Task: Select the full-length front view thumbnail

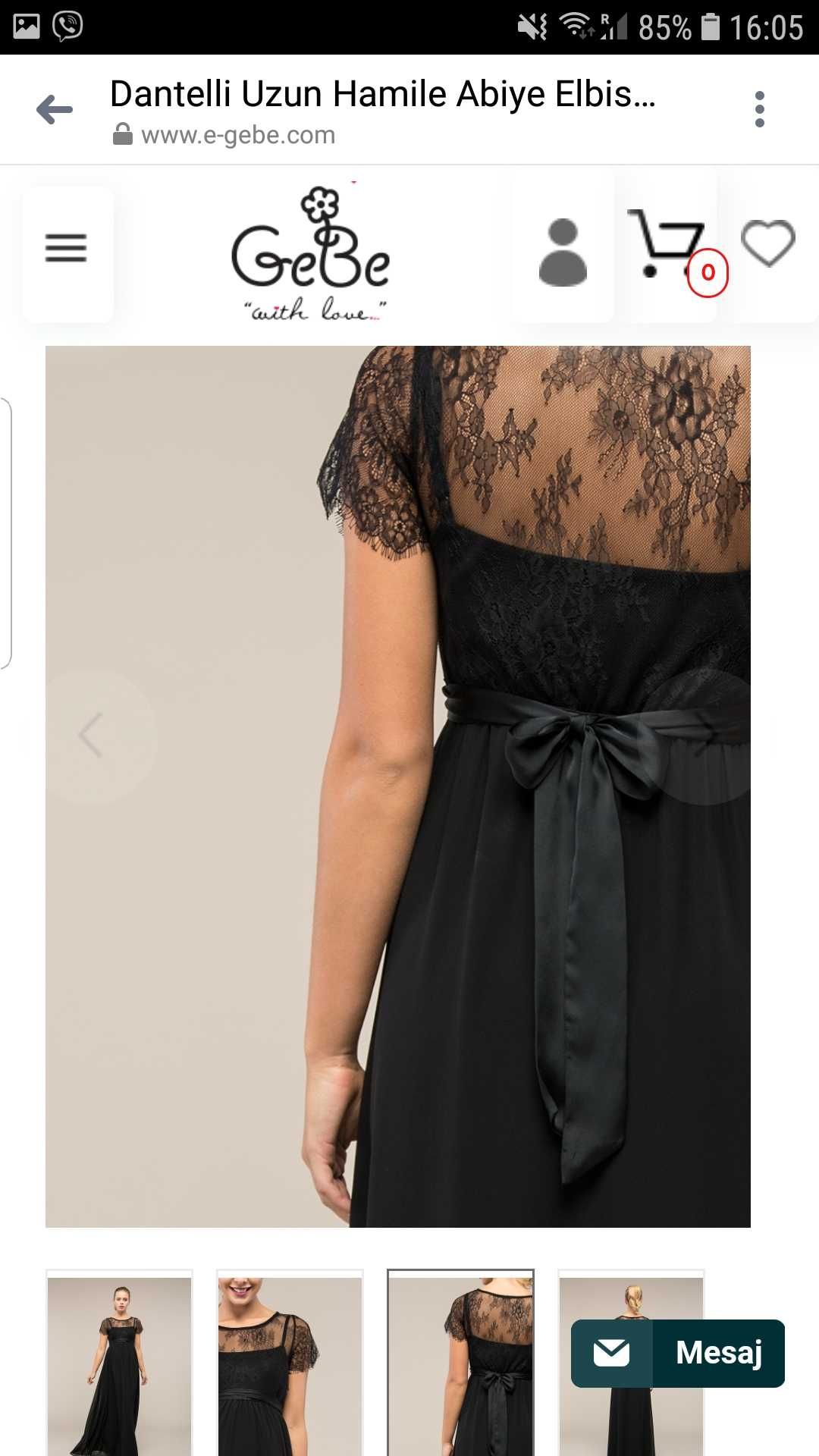Action: (x=119, y=1365)
